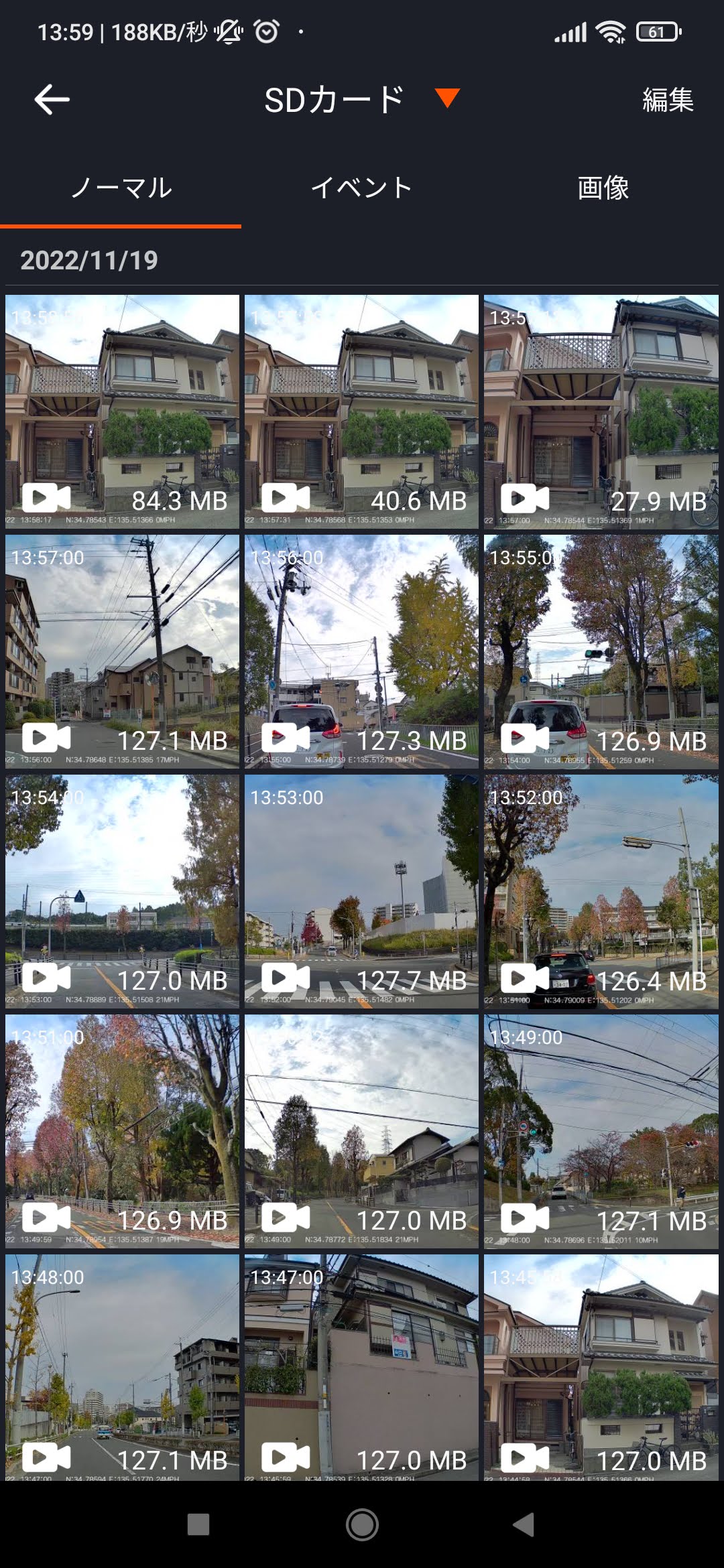Play the 27.9 MB video
Screen dimensions: 724x1568
(x=601, y=411)
